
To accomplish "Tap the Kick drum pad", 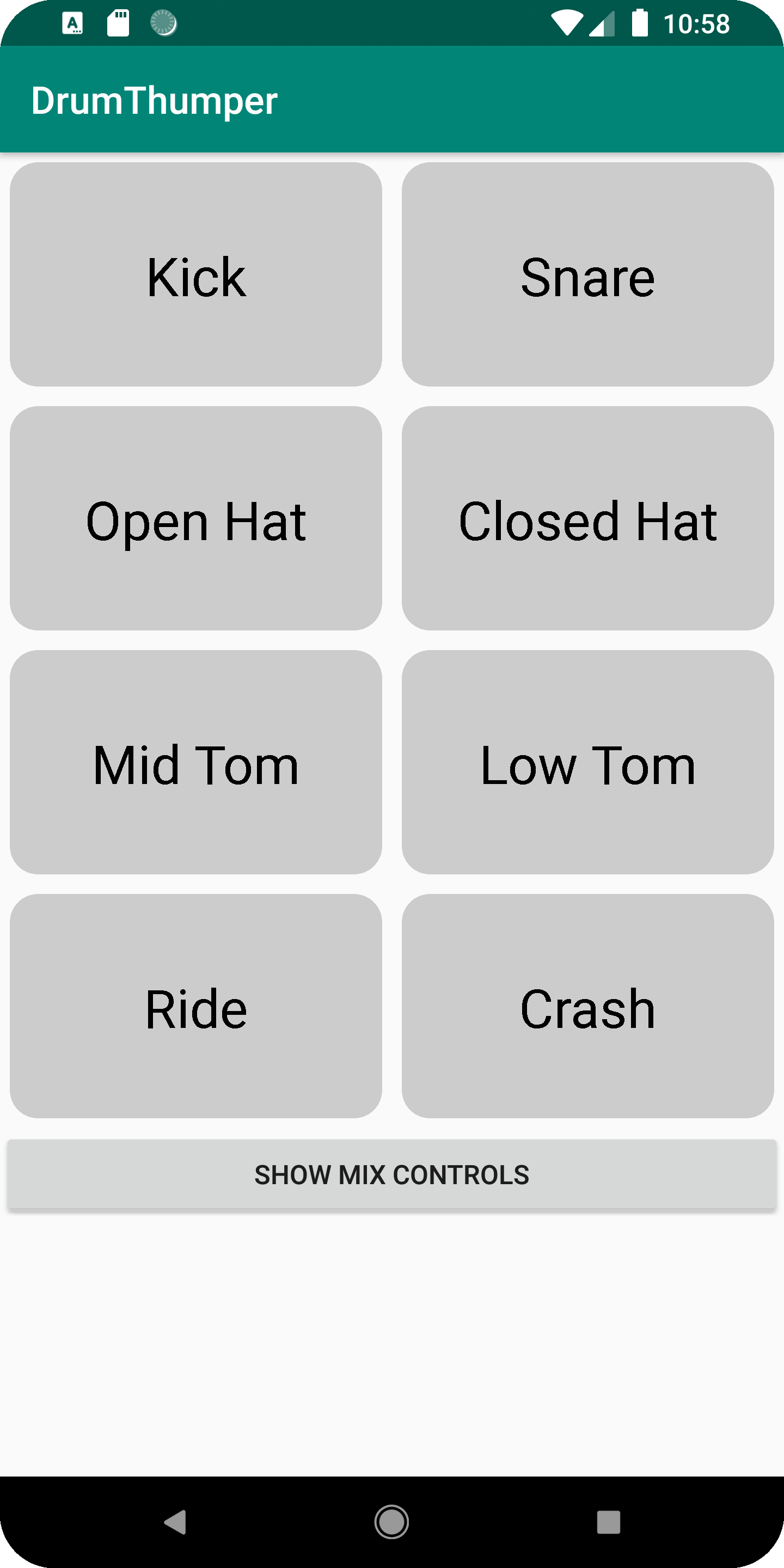I will [196, 274].
